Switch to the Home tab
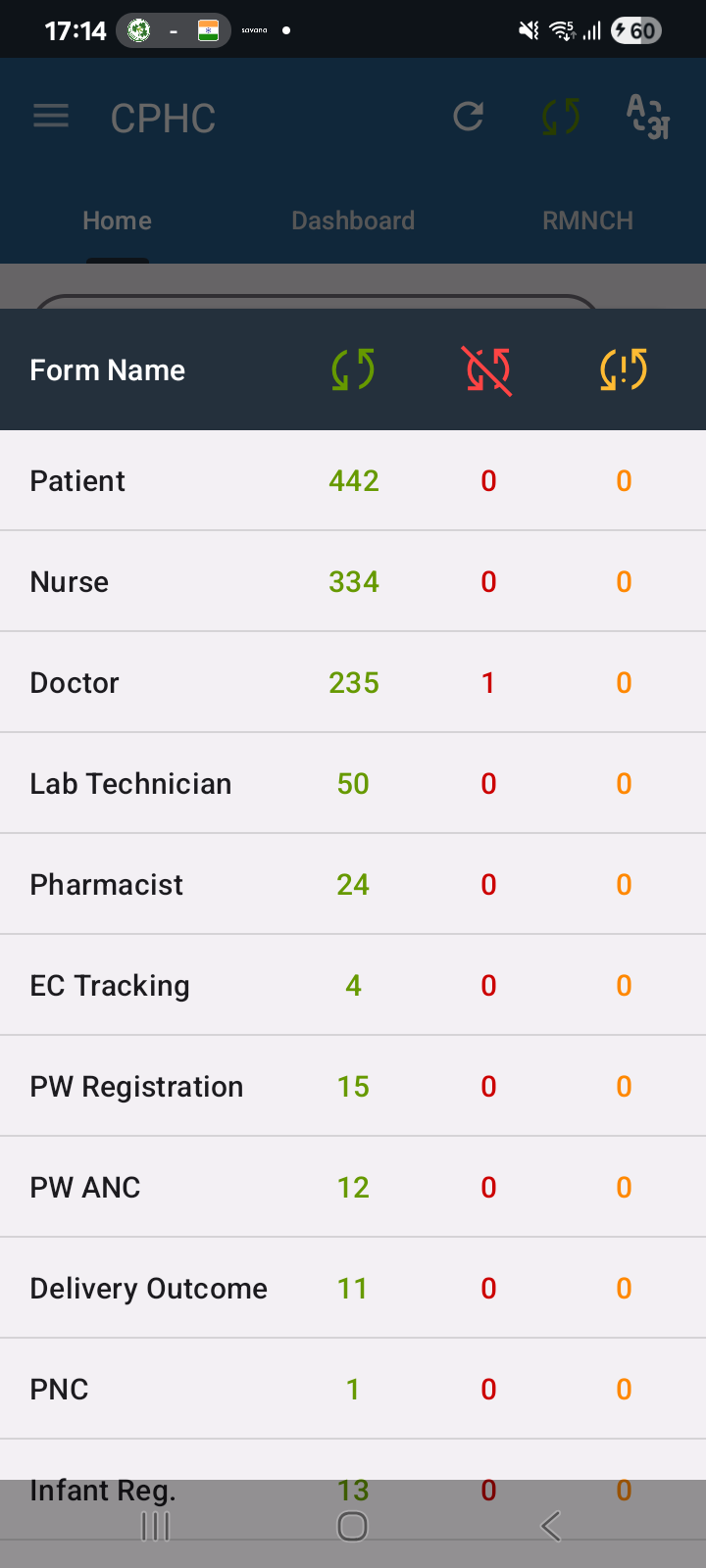This screenshot has width=706, height=1568. [117, 220]
